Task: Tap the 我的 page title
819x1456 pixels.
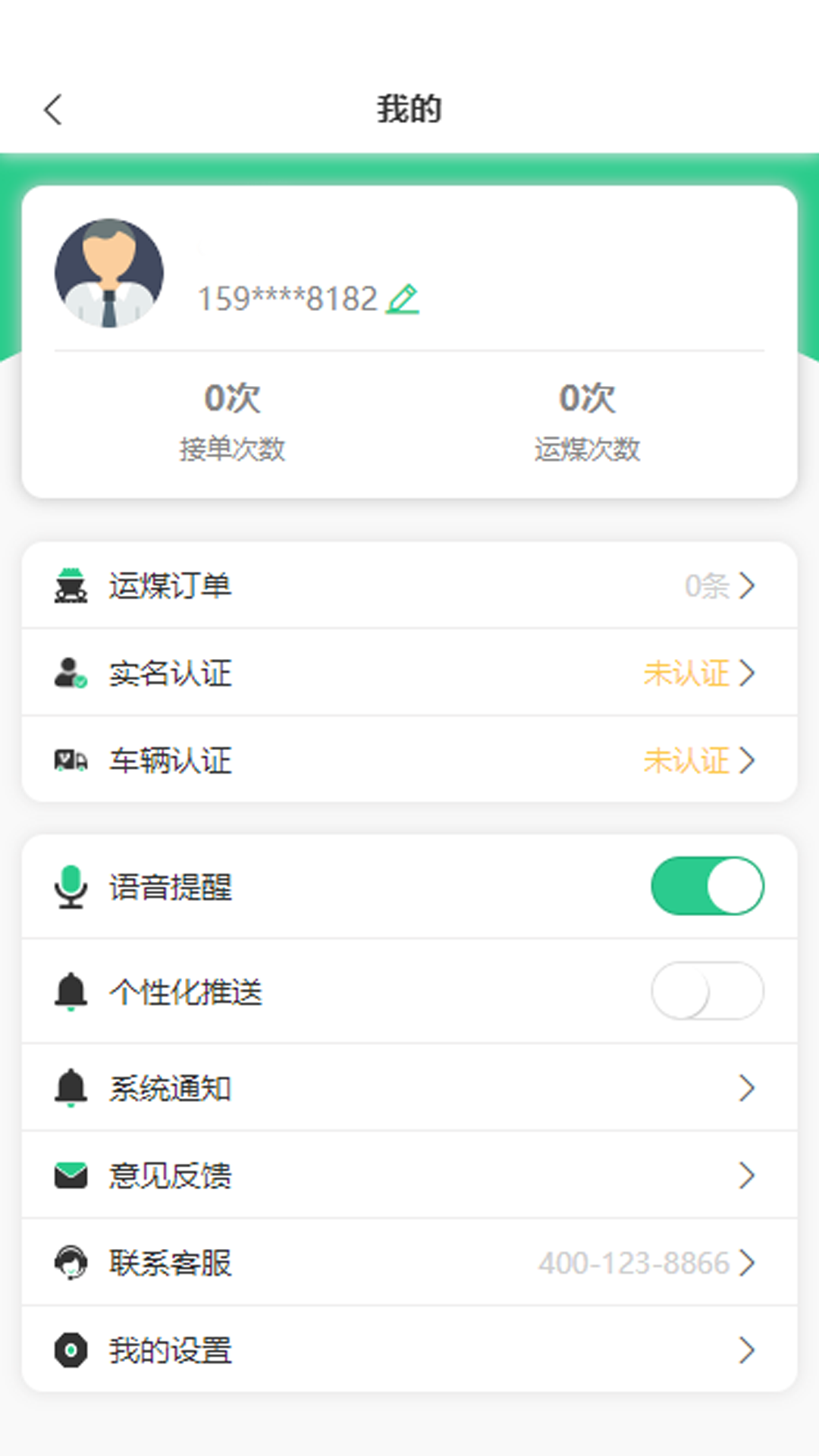Action: [x=409, y=109]
